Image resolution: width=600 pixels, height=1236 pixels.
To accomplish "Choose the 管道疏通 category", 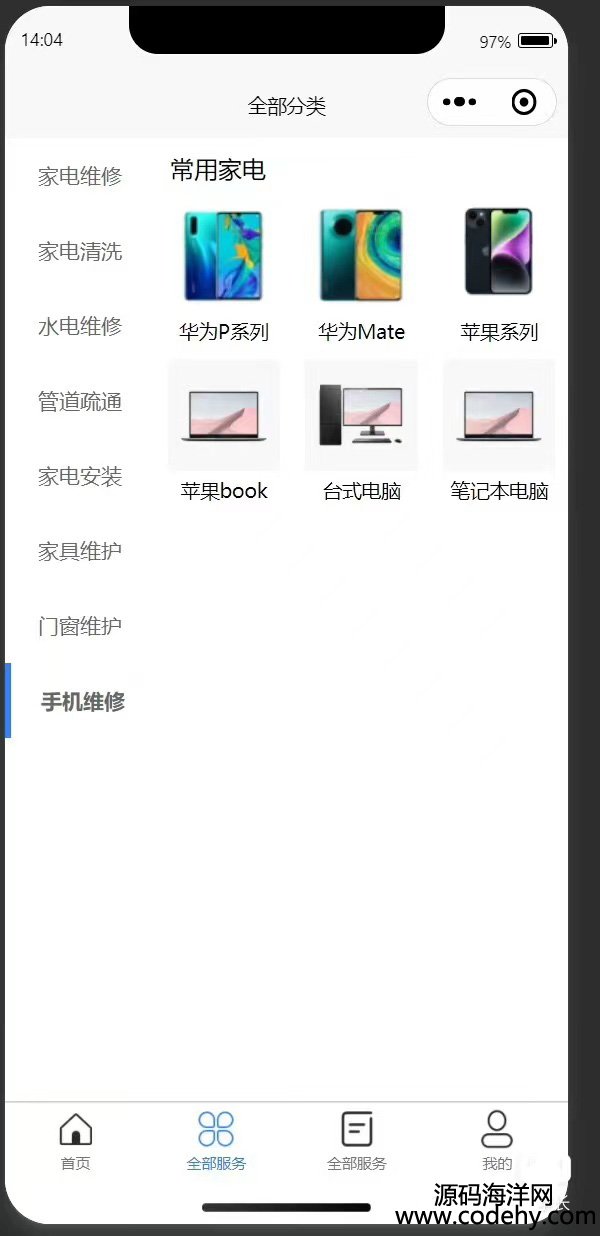I will 80,402.
